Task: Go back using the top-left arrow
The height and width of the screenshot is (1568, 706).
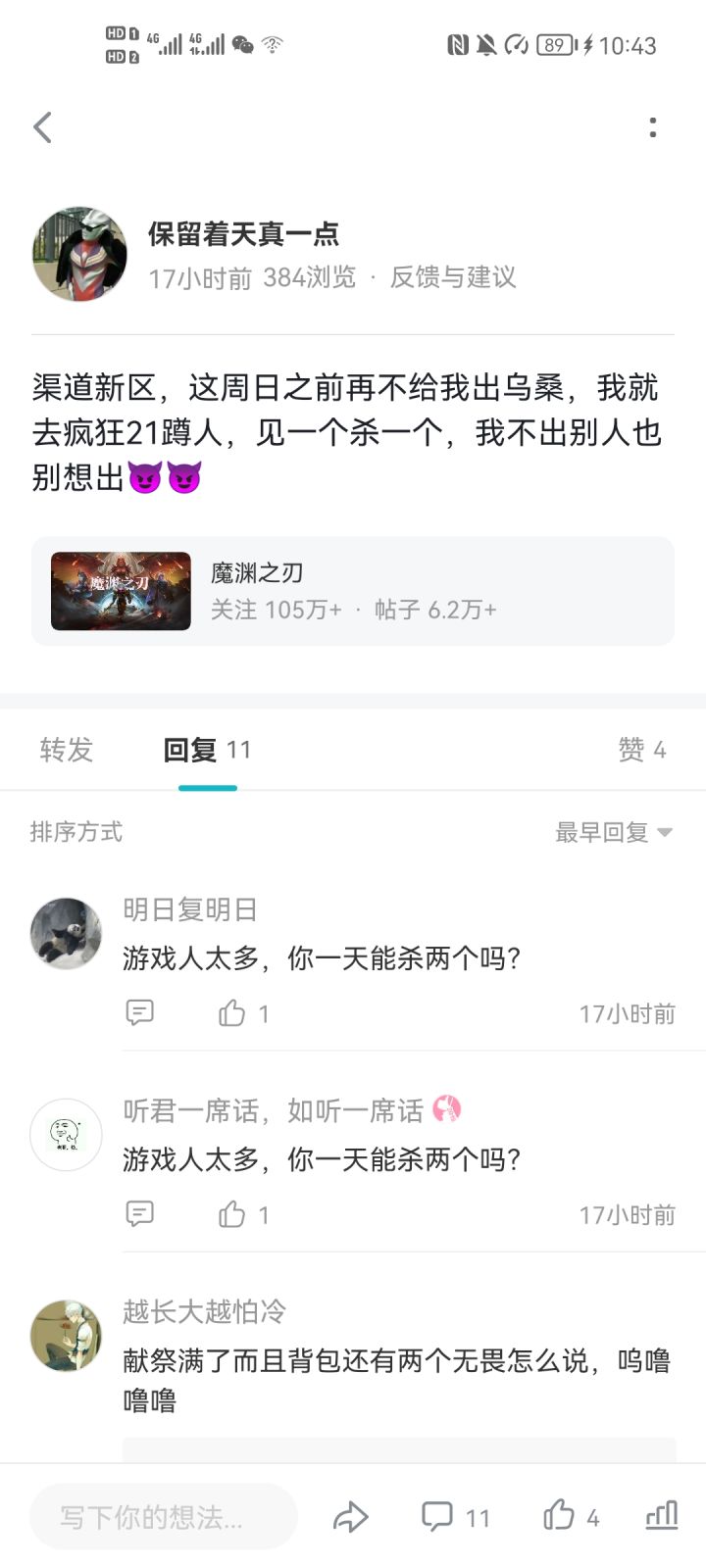Action: coord(42,127)
